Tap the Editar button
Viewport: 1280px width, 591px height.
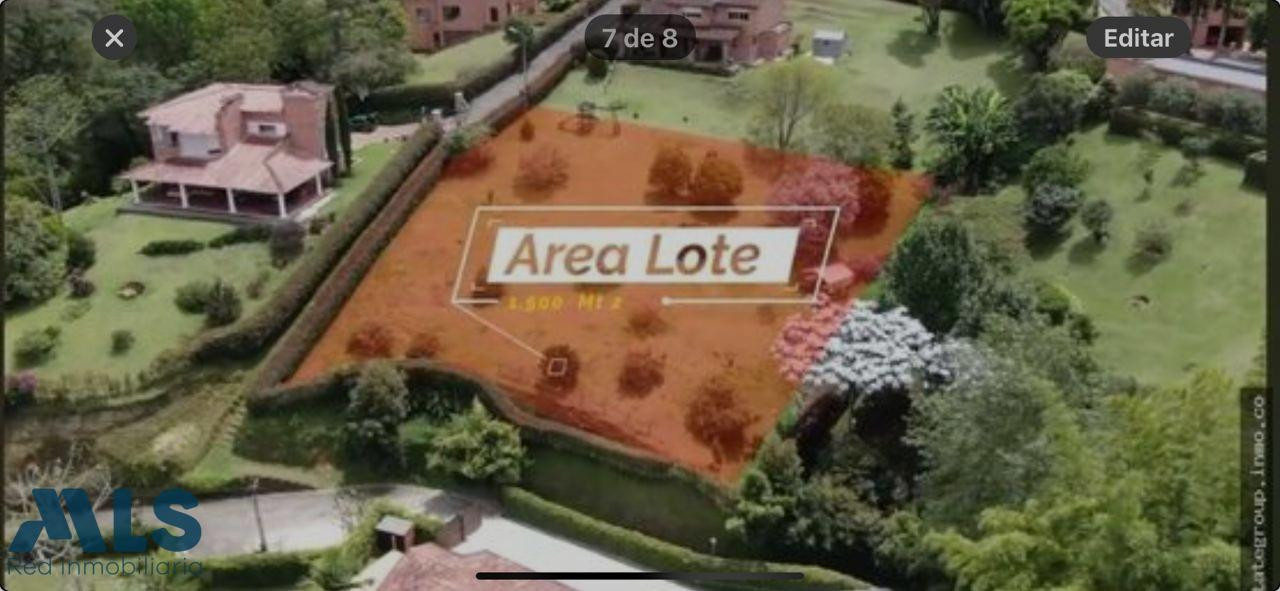click(x=1138, y=38)
